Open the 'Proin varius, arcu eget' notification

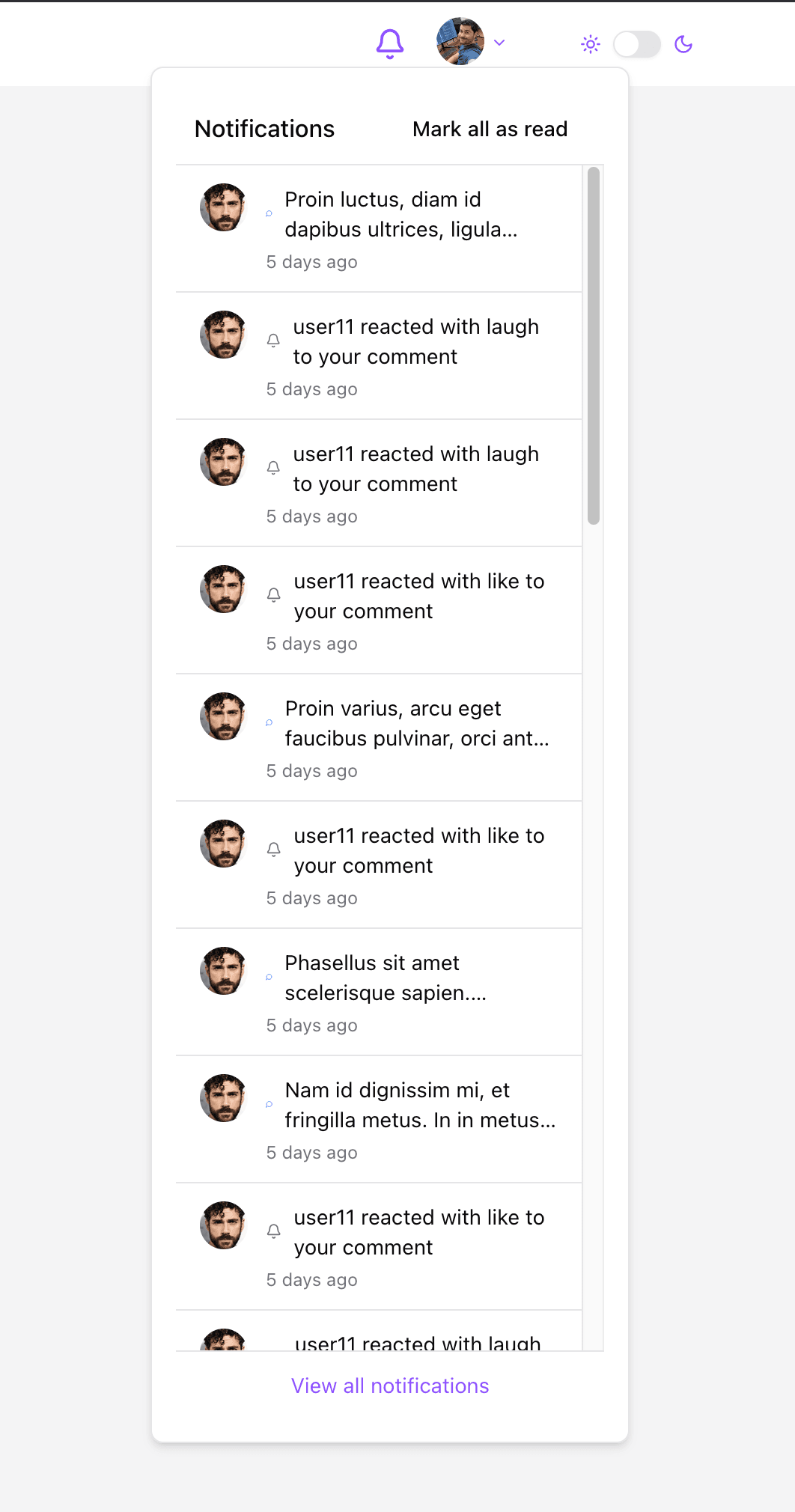pyautogui.click(x=416, y=723)
